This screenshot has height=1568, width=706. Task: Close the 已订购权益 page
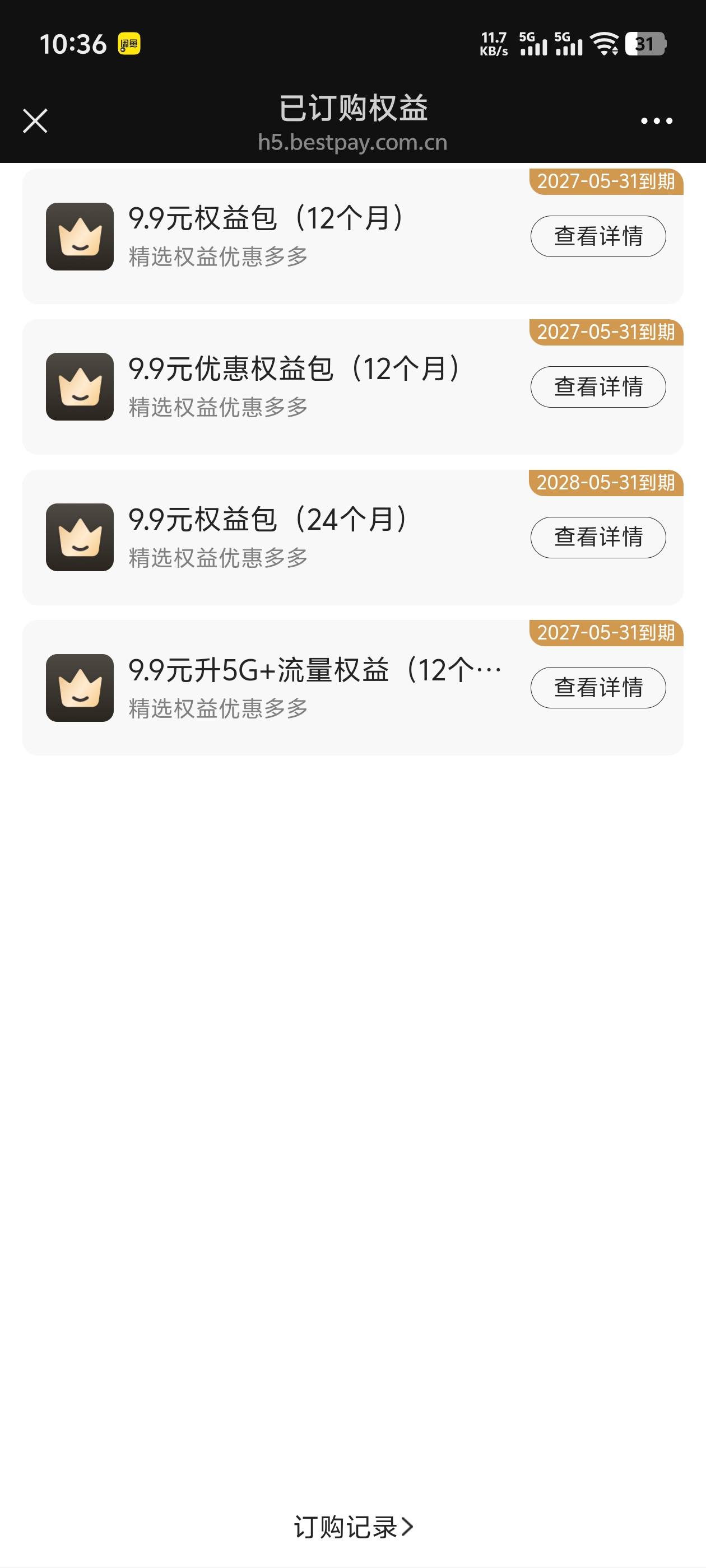point(35,120)
